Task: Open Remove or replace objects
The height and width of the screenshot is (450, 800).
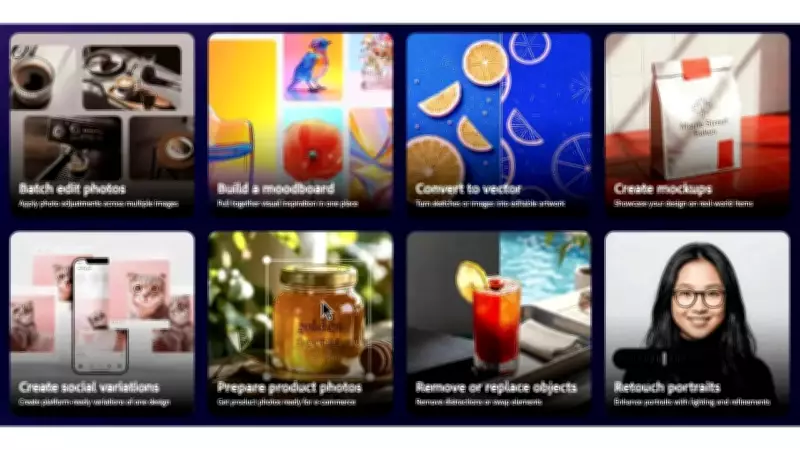Action: (498, 322)
